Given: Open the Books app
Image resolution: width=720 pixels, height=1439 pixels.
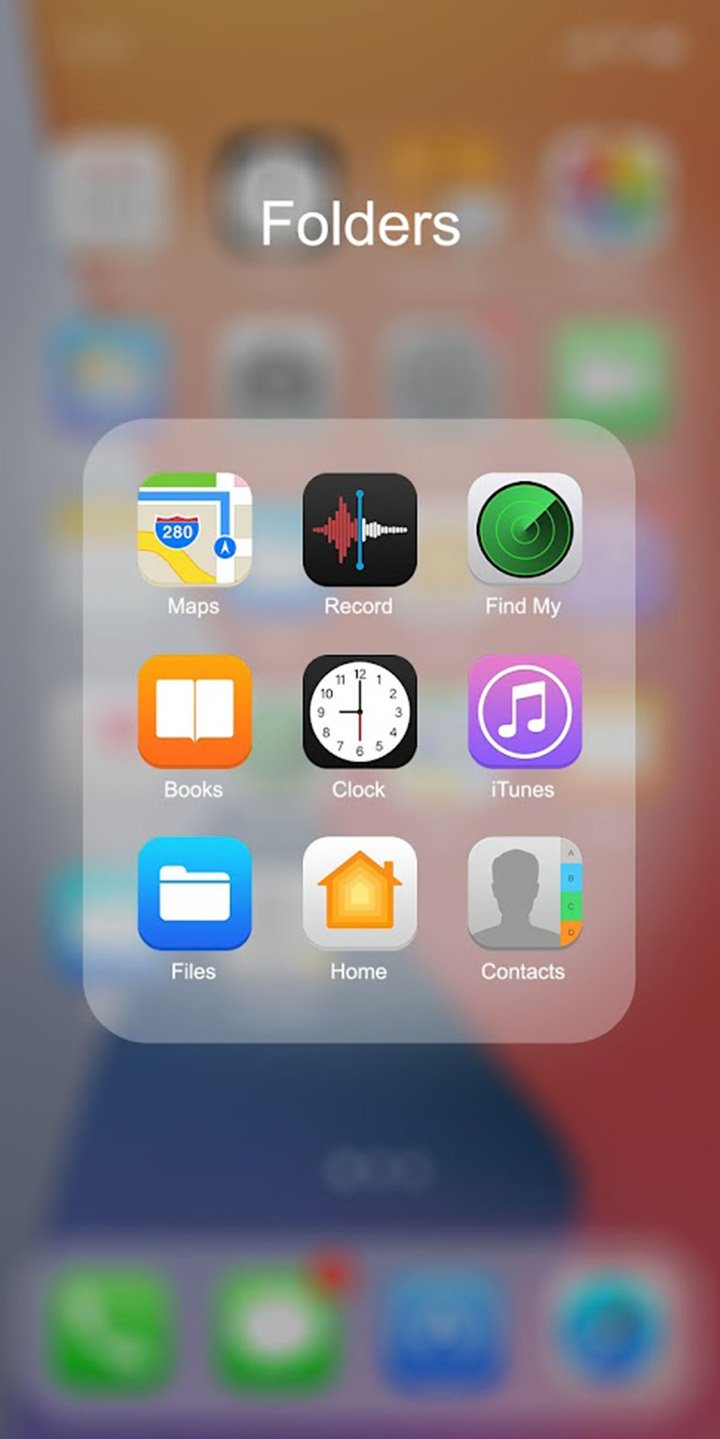Looking at the screenshot, I should (194, 711).
